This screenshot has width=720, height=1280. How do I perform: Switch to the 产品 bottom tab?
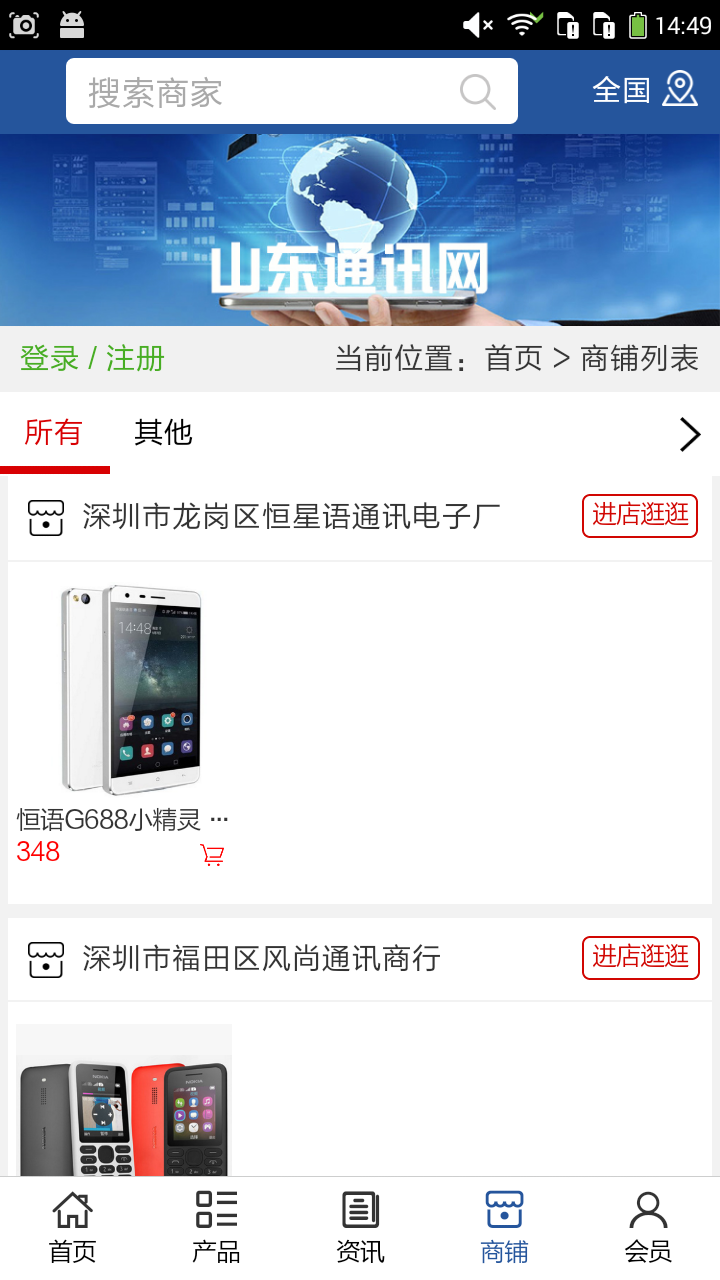point(216,1228)
